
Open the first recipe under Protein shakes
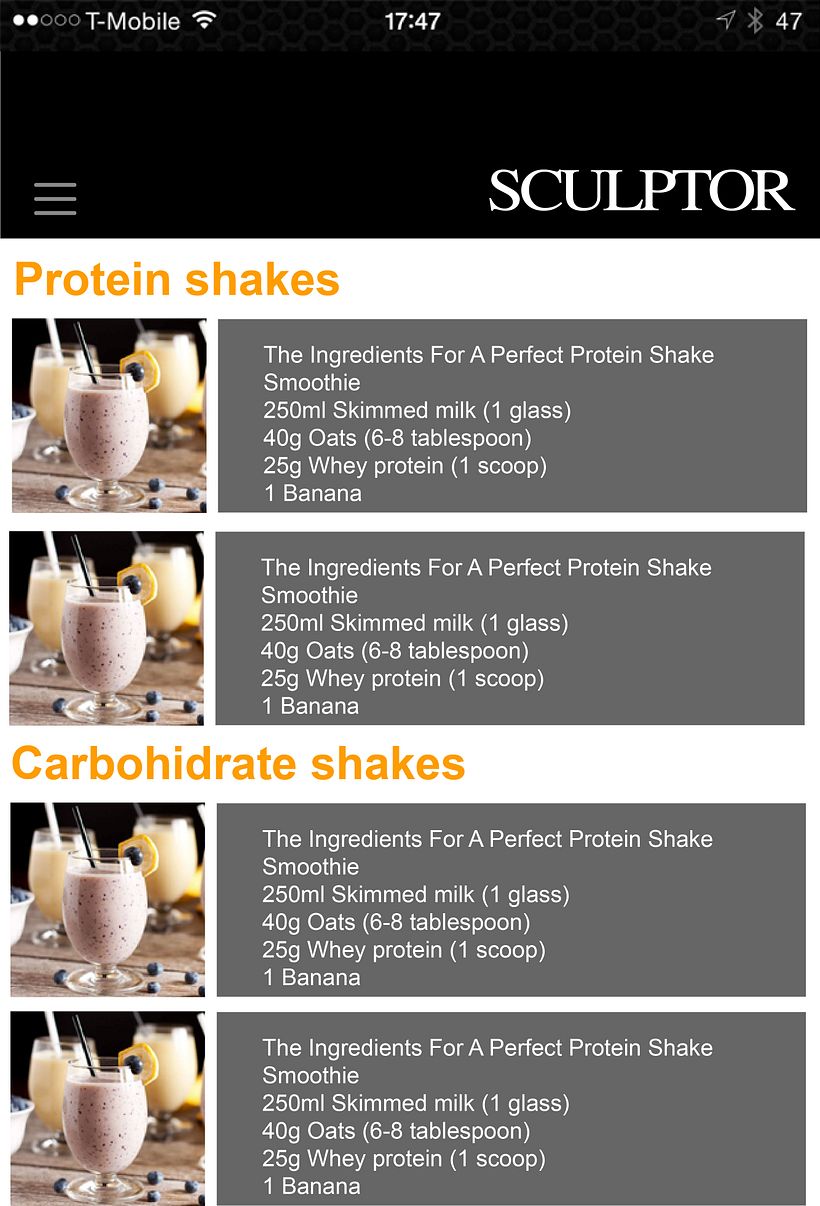pyautogui.click(x=511, y=416)
